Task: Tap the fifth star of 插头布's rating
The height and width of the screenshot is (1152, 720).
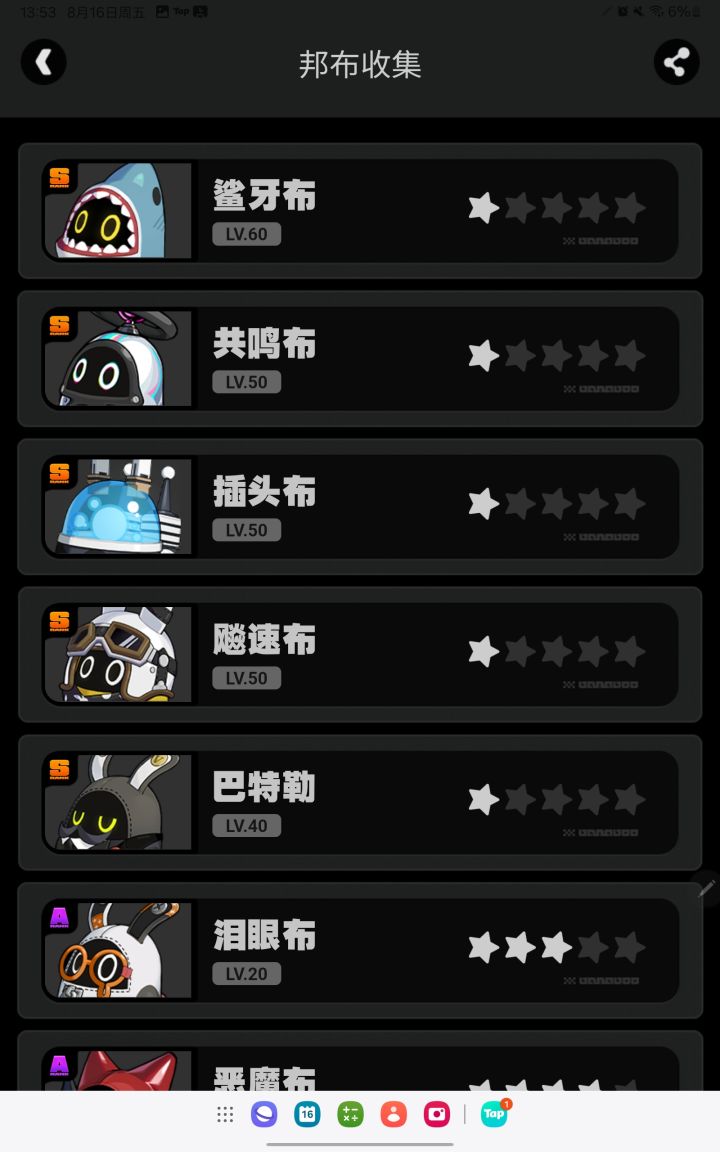Action: [x=629, y=503]
